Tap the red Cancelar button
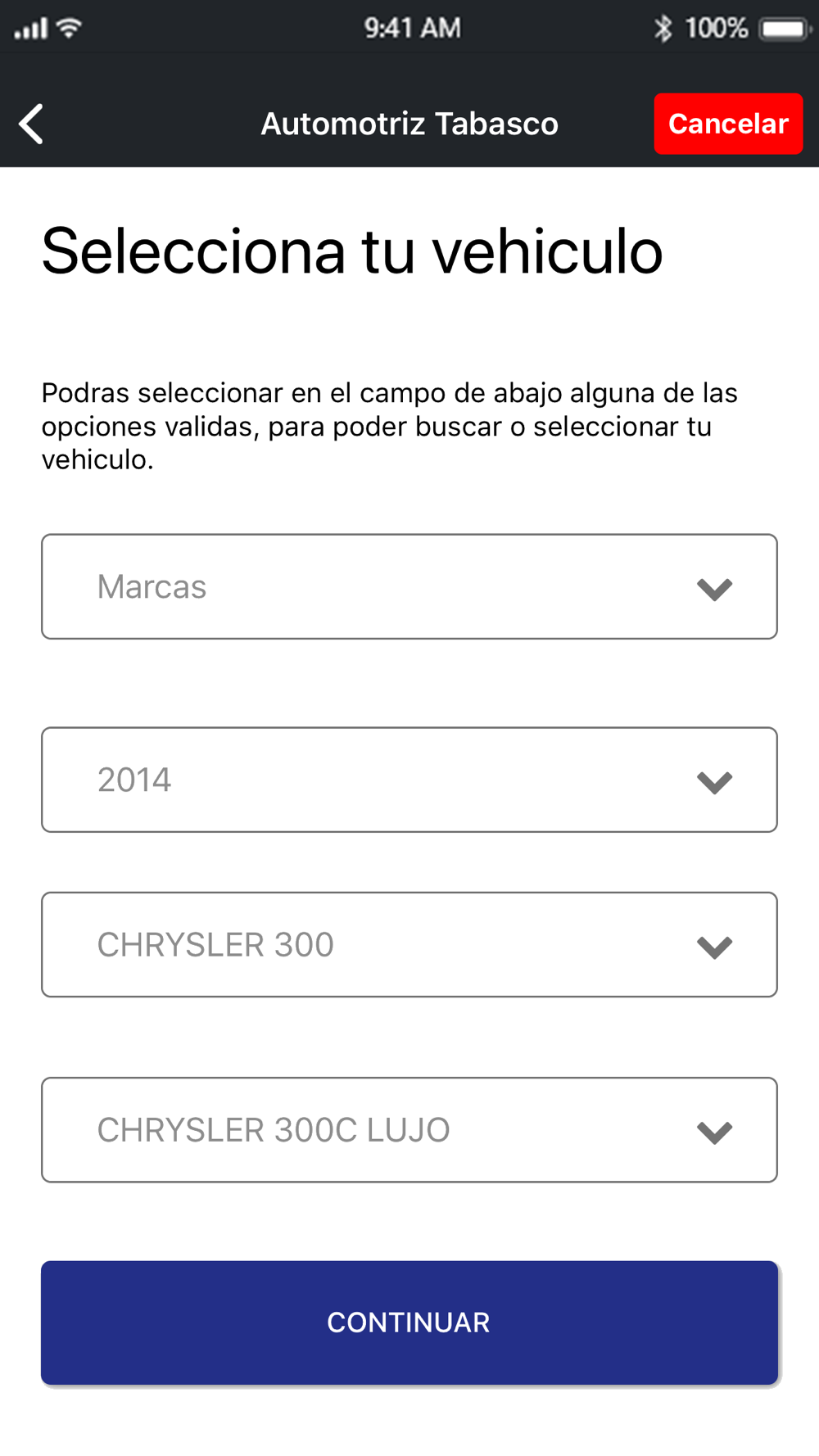The height and width of the screenshot is (1456, 819). [728, 124]
